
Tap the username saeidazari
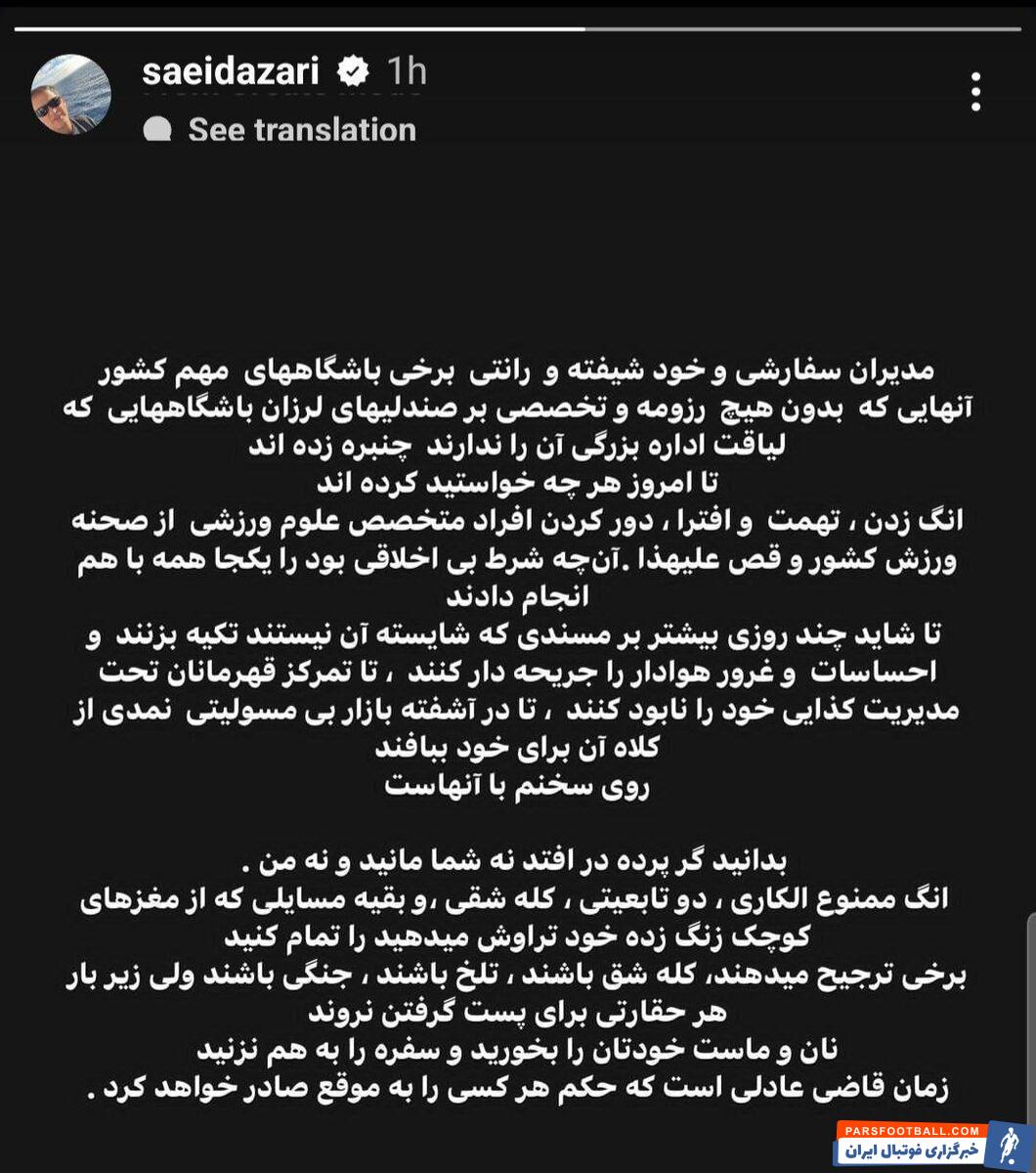click(x=235, y=69)
